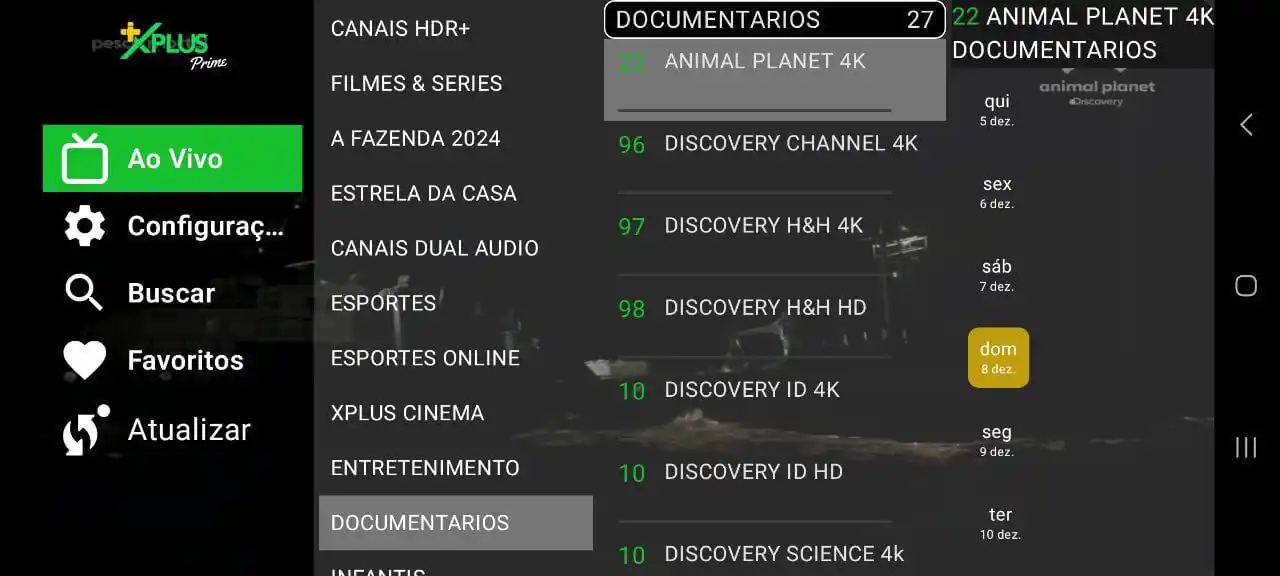Select the CANAIS HDR+ category
Screen dimensions: 1280x576
[400, 29]
